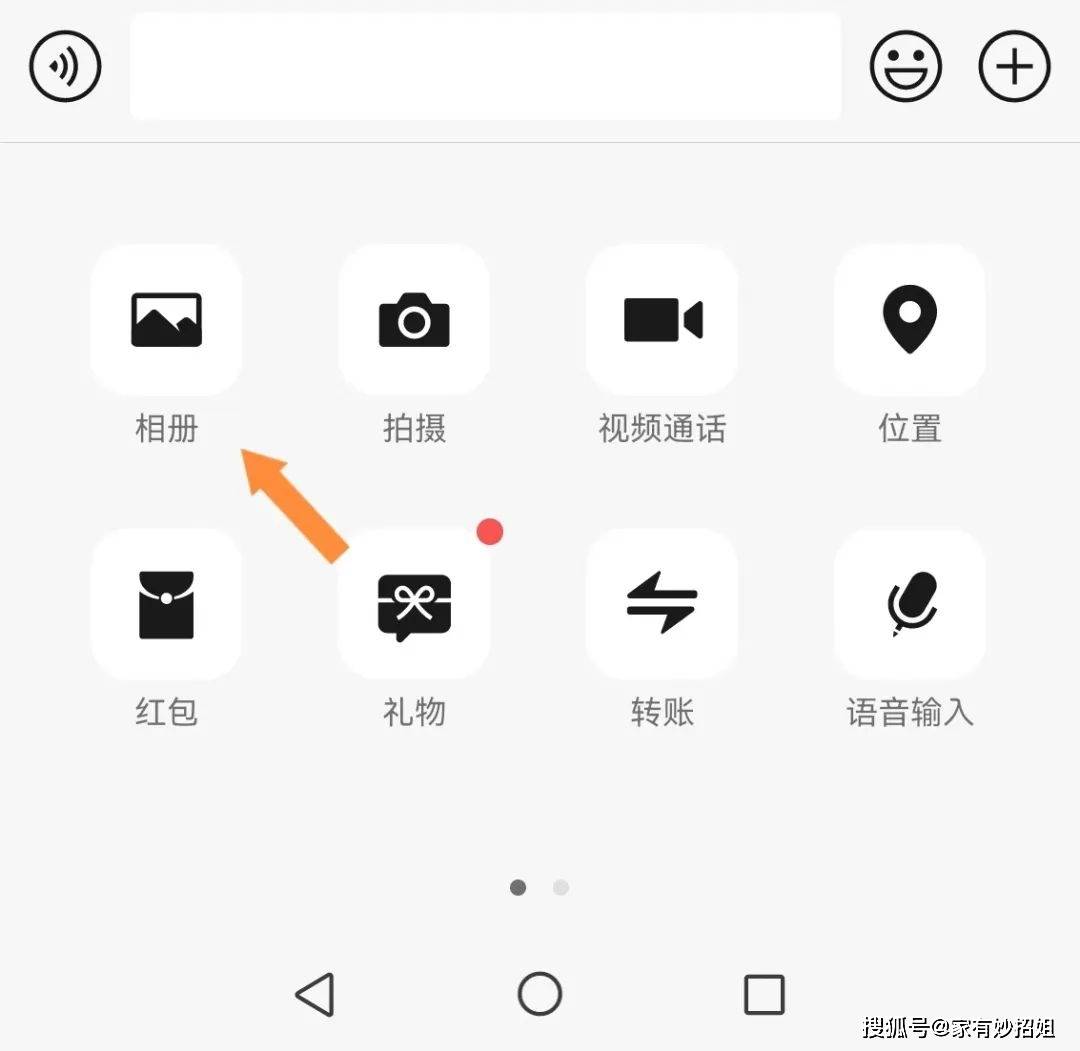Choose 转账 to transfer money

click(x=662, y=604)
